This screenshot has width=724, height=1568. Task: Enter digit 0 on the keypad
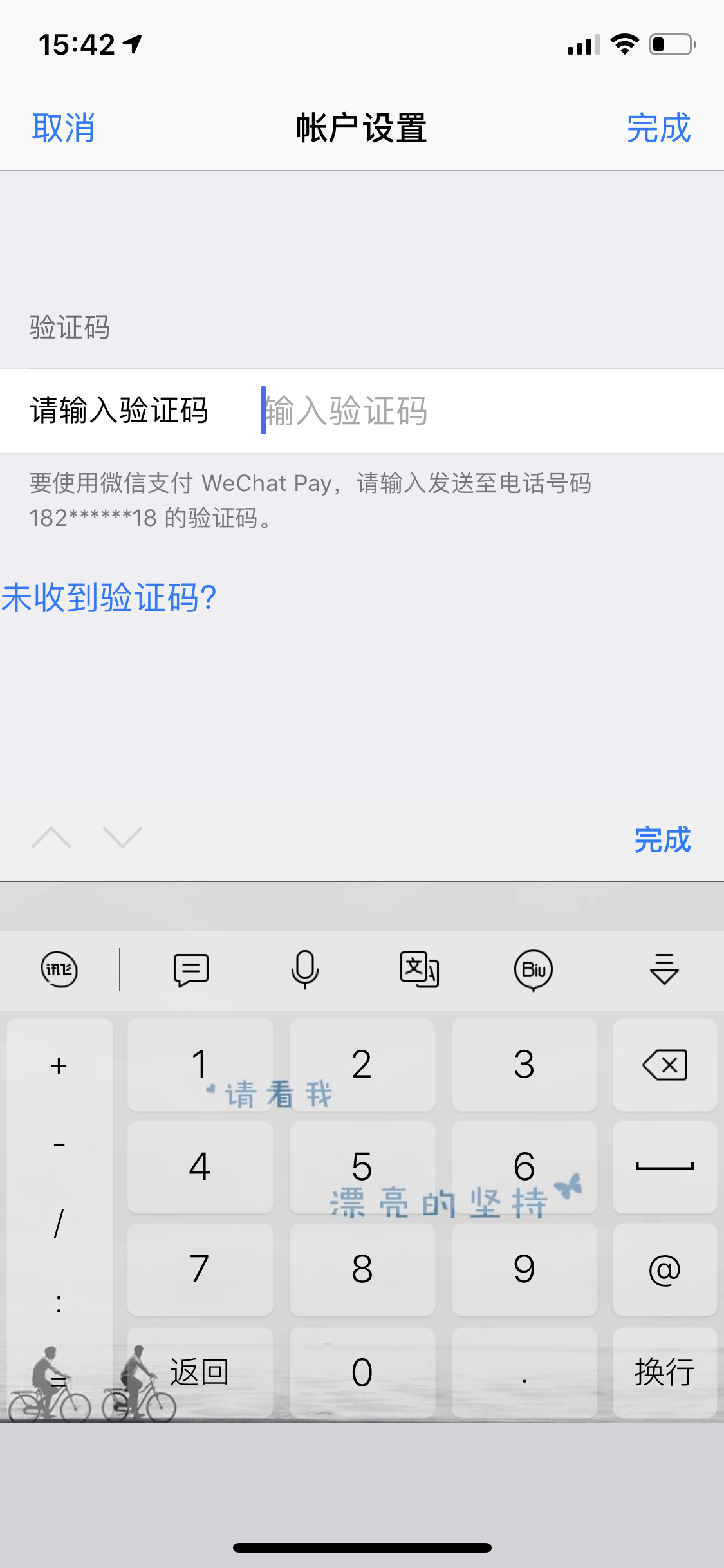pos(362,1372)
